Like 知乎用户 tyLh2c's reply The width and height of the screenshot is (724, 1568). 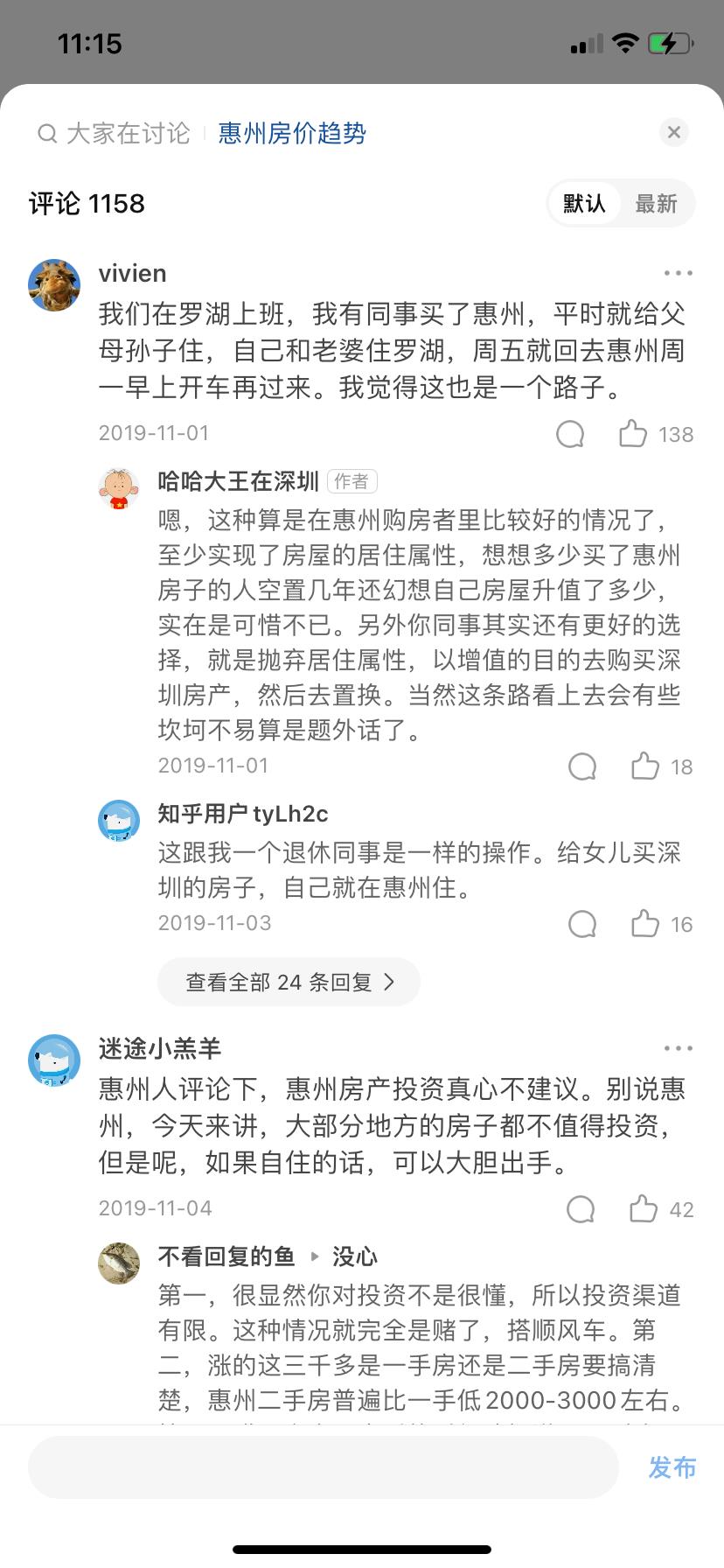click(x=645, y=924)
